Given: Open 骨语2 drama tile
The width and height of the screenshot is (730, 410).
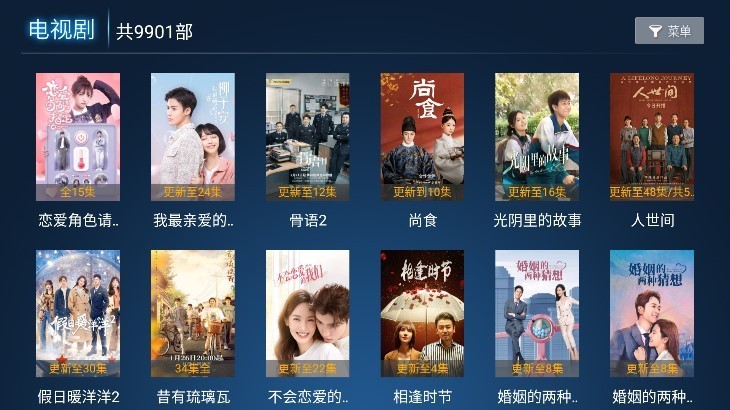Looking at the screenshot, I should tap(307, 137).
